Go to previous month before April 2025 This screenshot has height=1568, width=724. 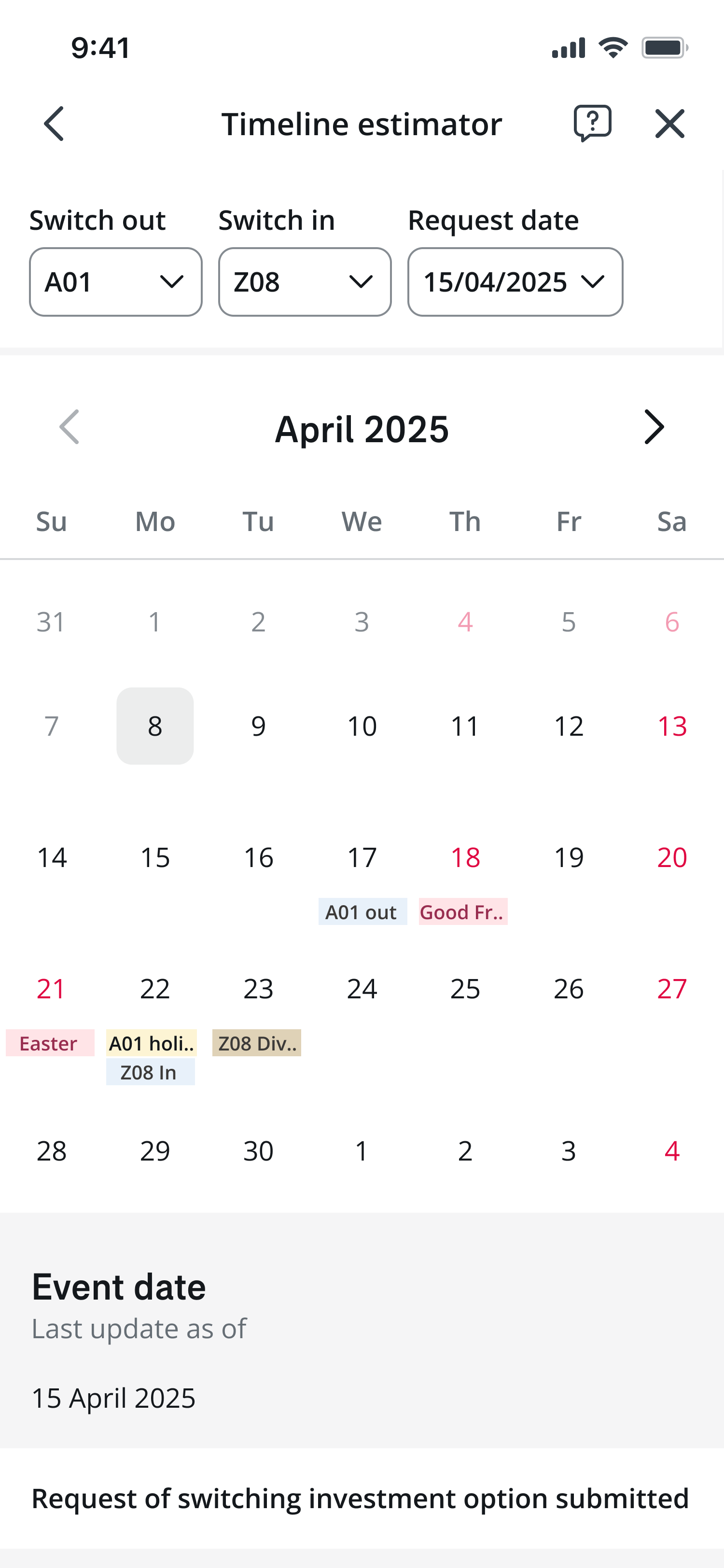pos(70,427)
